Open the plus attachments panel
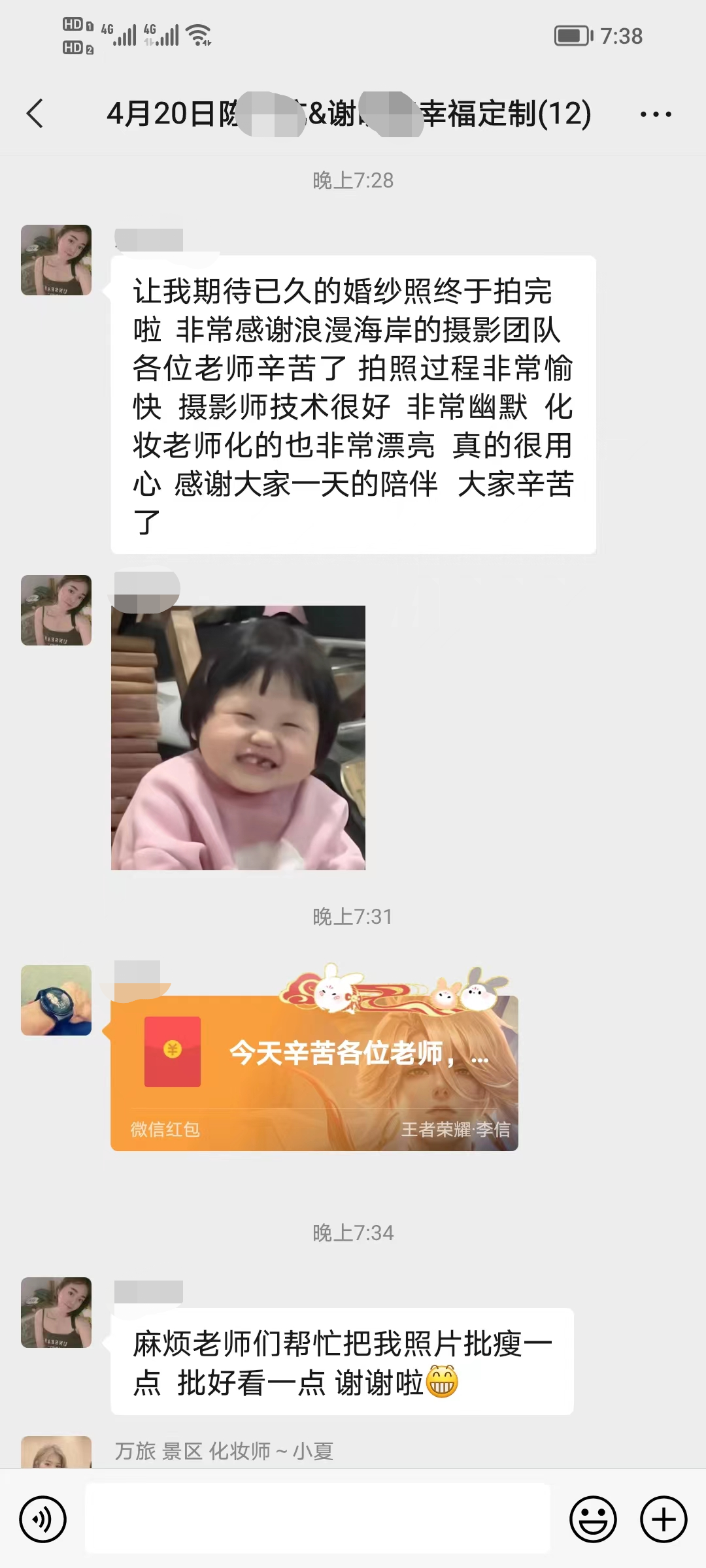Viewport: 706px width, 1568px height. point(663,1519)
